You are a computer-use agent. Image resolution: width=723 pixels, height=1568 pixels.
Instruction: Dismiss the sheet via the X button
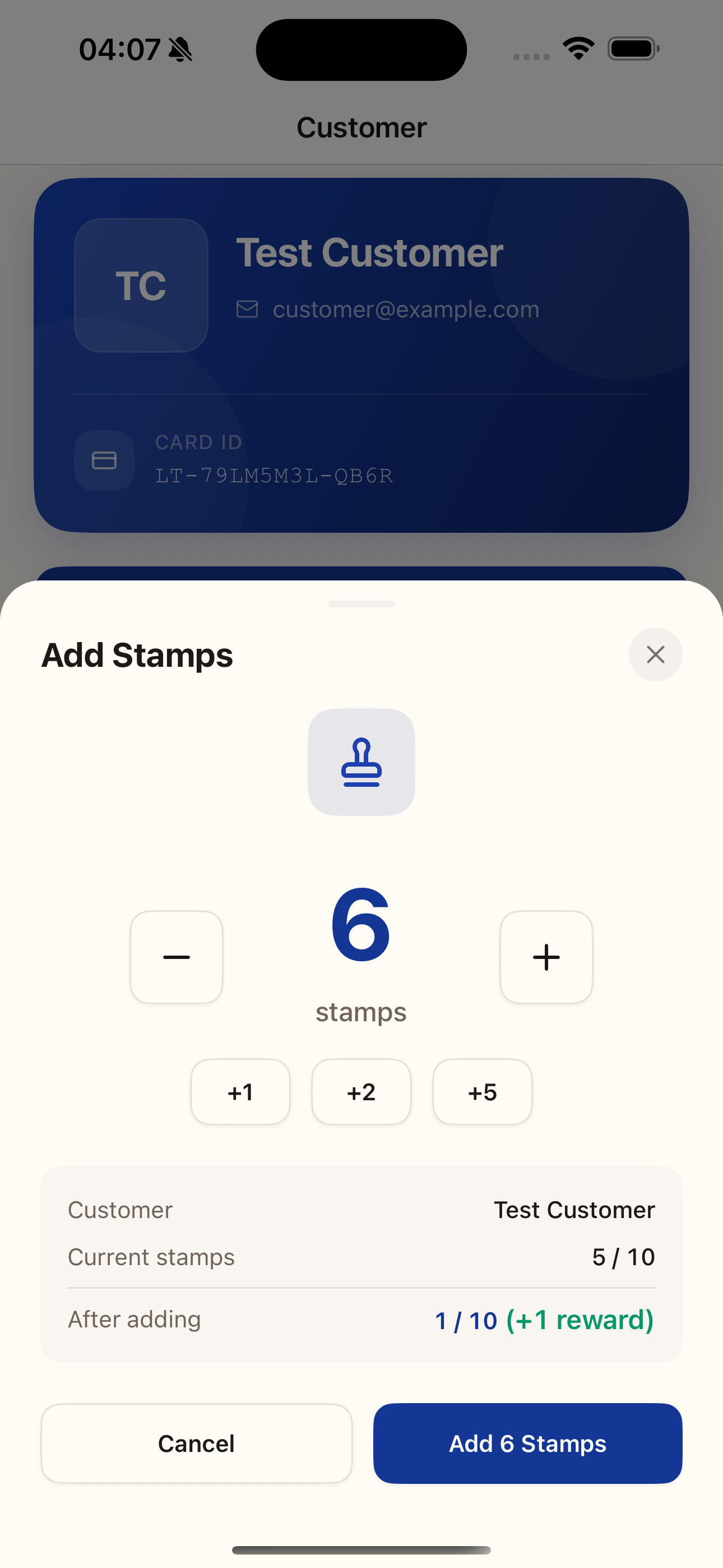655,654
